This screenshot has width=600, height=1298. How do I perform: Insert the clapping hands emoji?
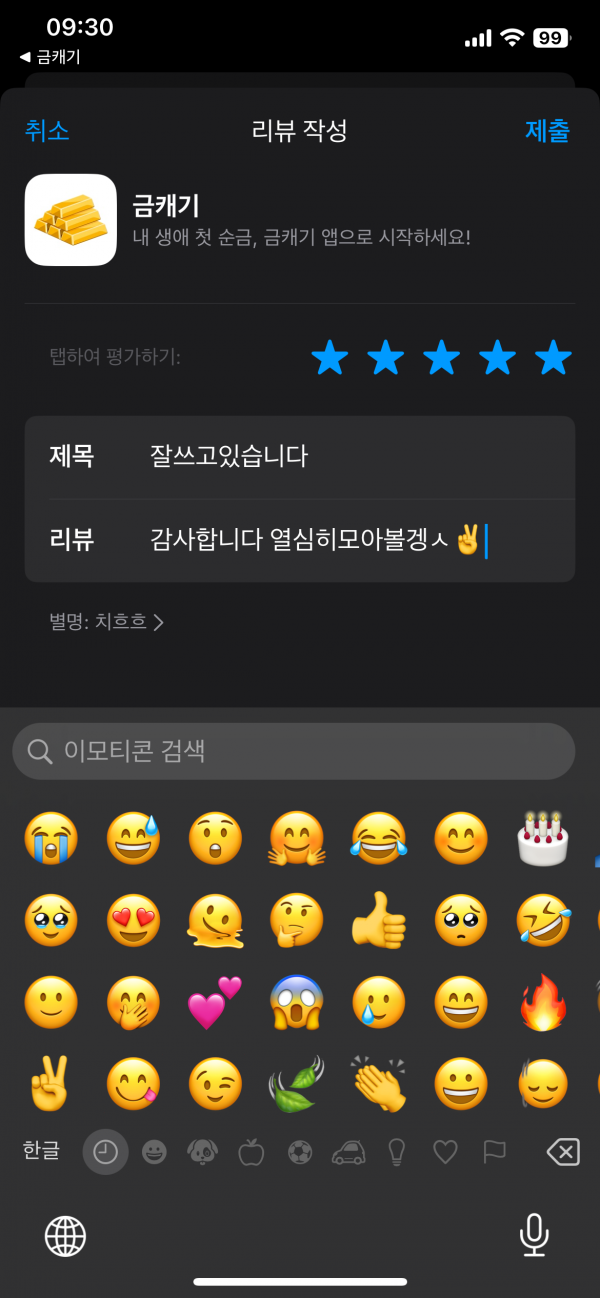tap(379, 1084)
